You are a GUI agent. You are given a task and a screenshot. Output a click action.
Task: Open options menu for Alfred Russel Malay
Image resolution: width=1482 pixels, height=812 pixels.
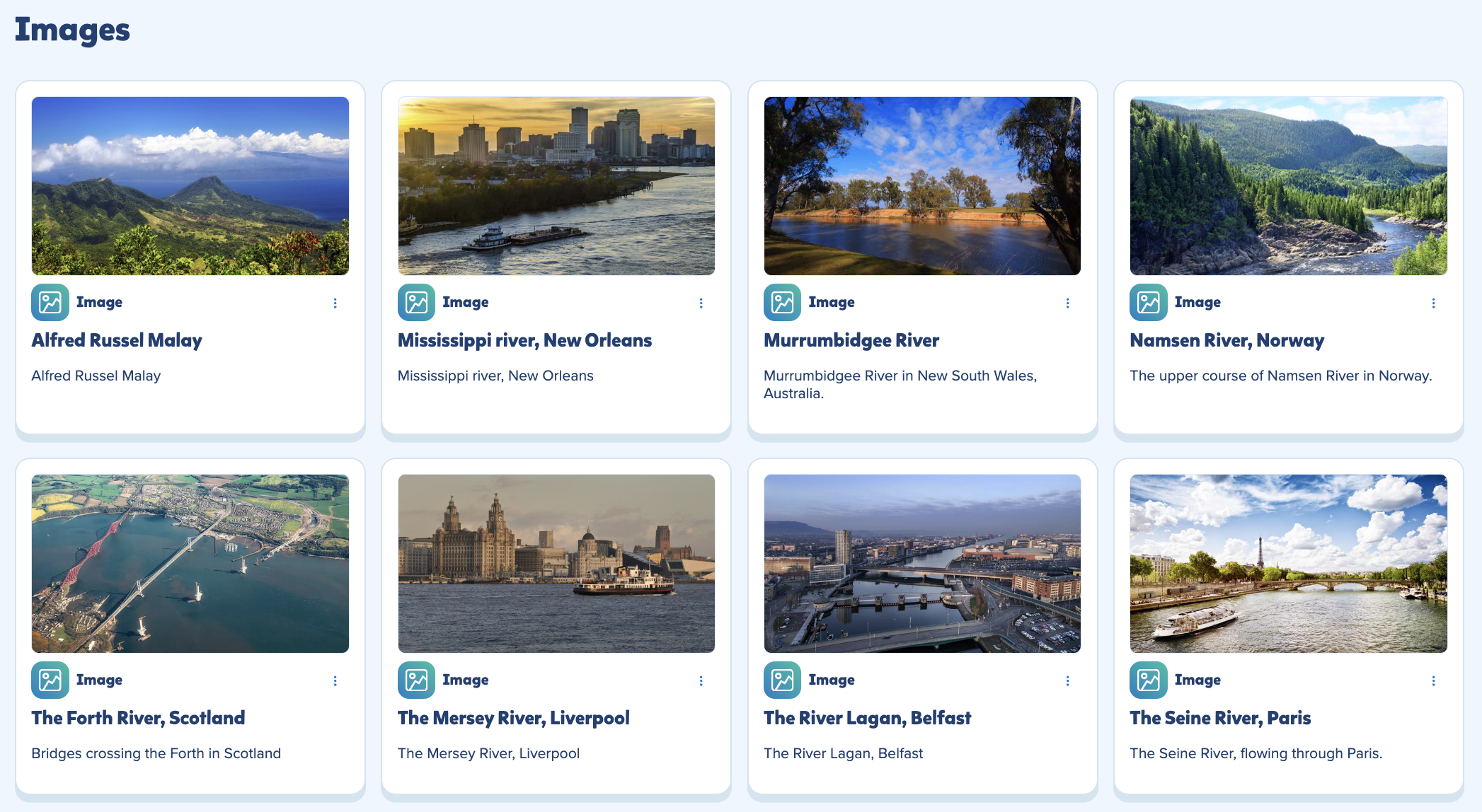tap(335, 303)
